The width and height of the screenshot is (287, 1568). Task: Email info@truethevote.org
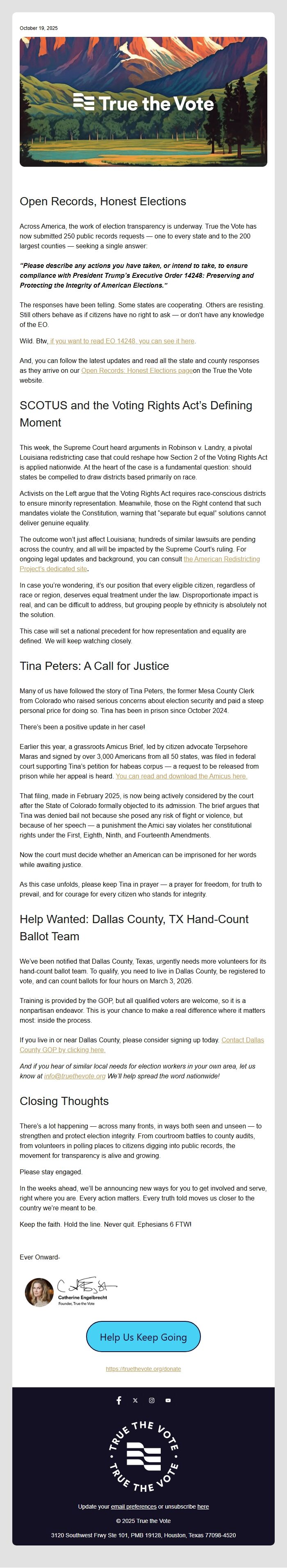coord(75,1076)
